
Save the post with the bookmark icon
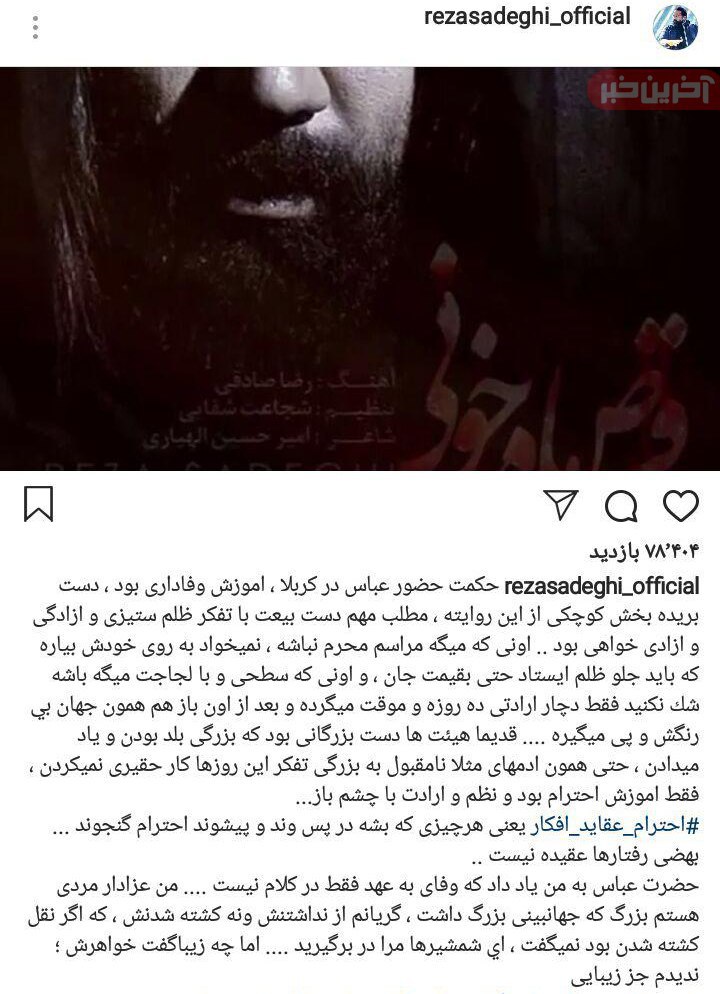(38, 504)
